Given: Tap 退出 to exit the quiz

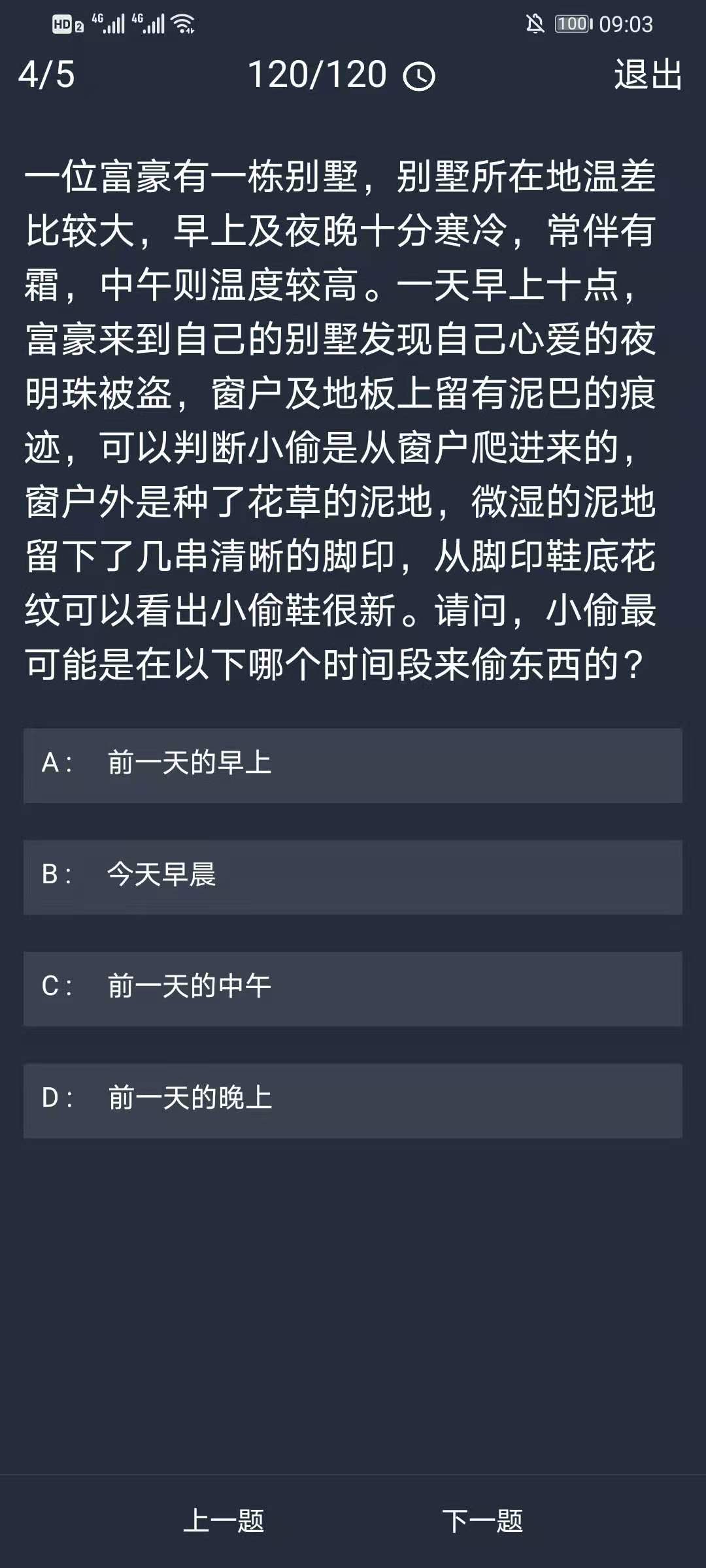Looking at the screenshot, I should pos(648,74).
